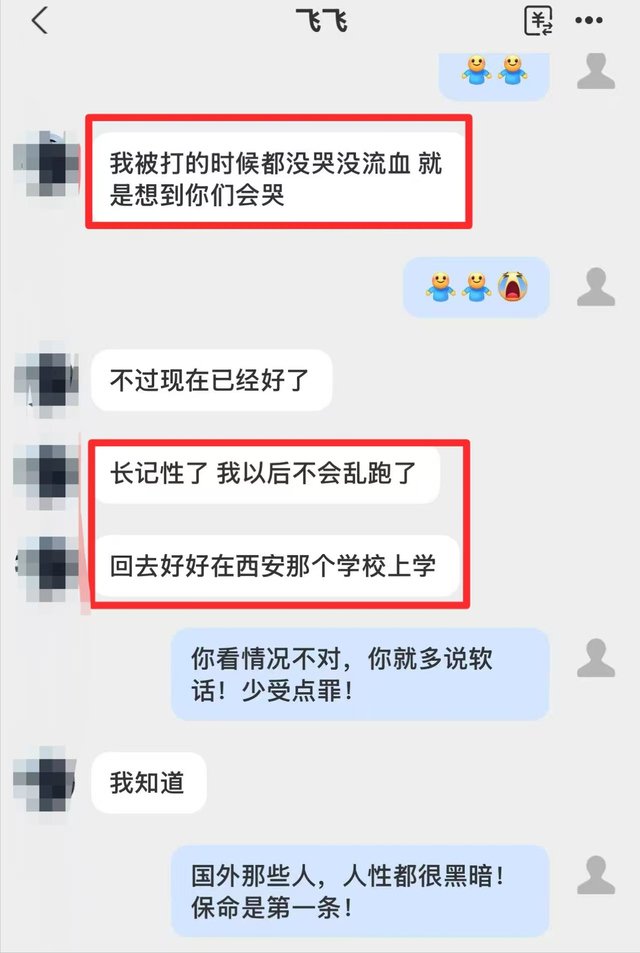Open the ¥ transfer icon in header
The width and height of the screenshot is (640, 953).
(x=538, y=21)
